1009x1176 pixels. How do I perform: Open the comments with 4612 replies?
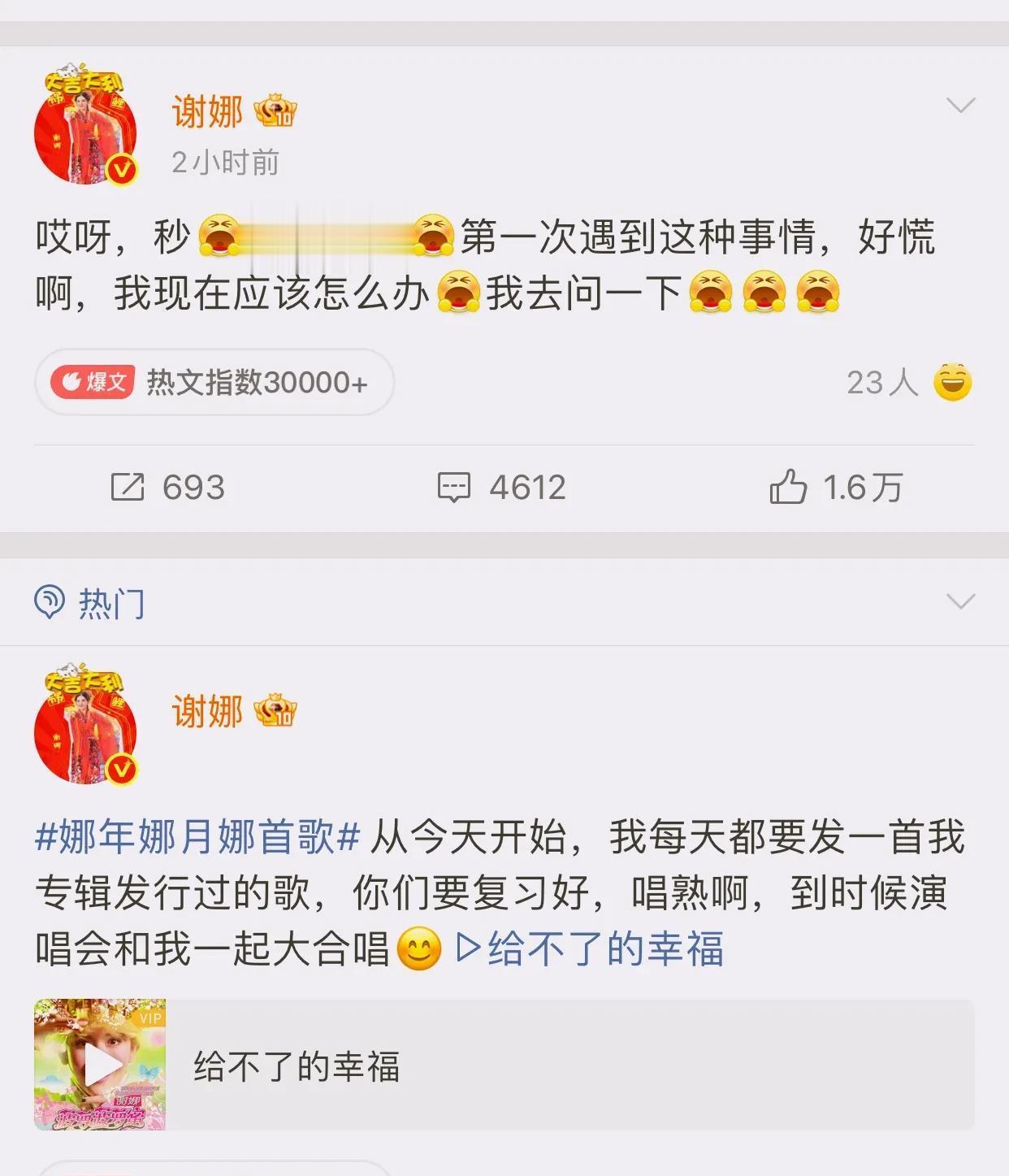[x=502, y=488]
